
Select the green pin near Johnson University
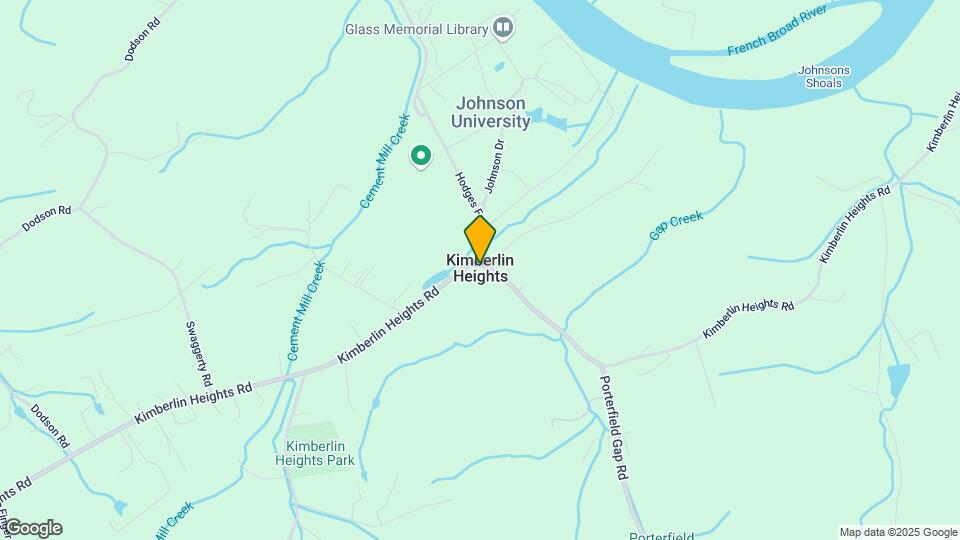pos(422,156)
